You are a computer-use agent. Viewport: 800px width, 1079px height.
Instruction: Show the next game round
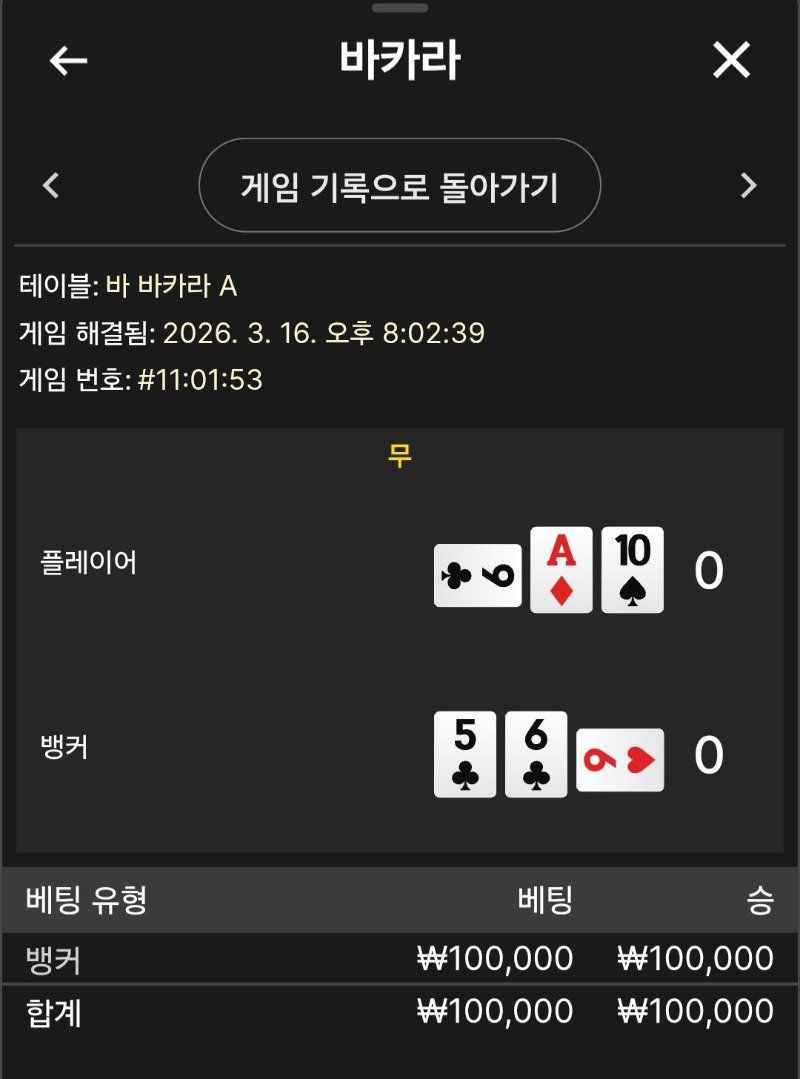coord(748,186)
